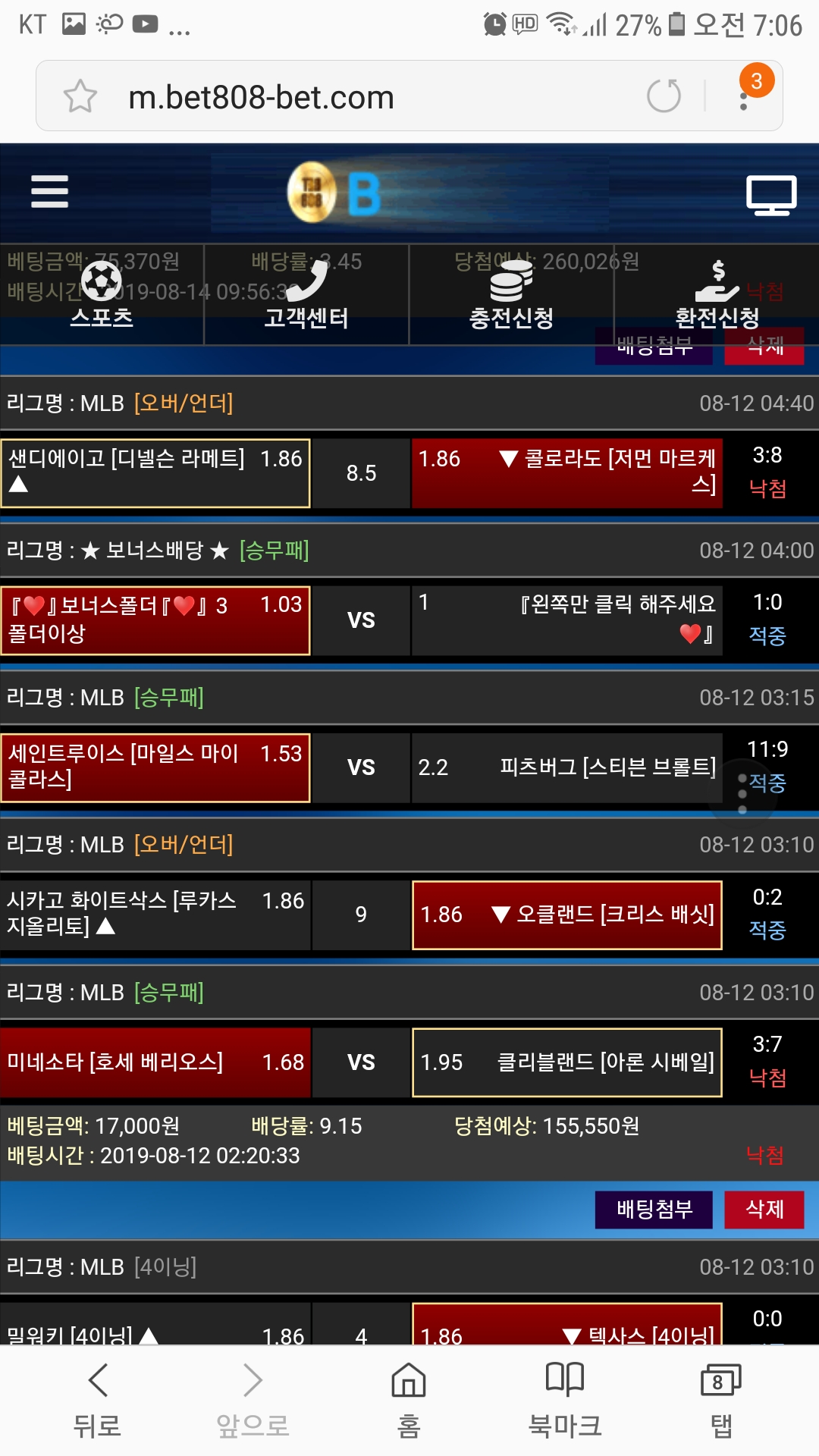This screenshot has width=819, height=1456.
Task: Bookmark this site with the star icon
Action: coord(80,96)
